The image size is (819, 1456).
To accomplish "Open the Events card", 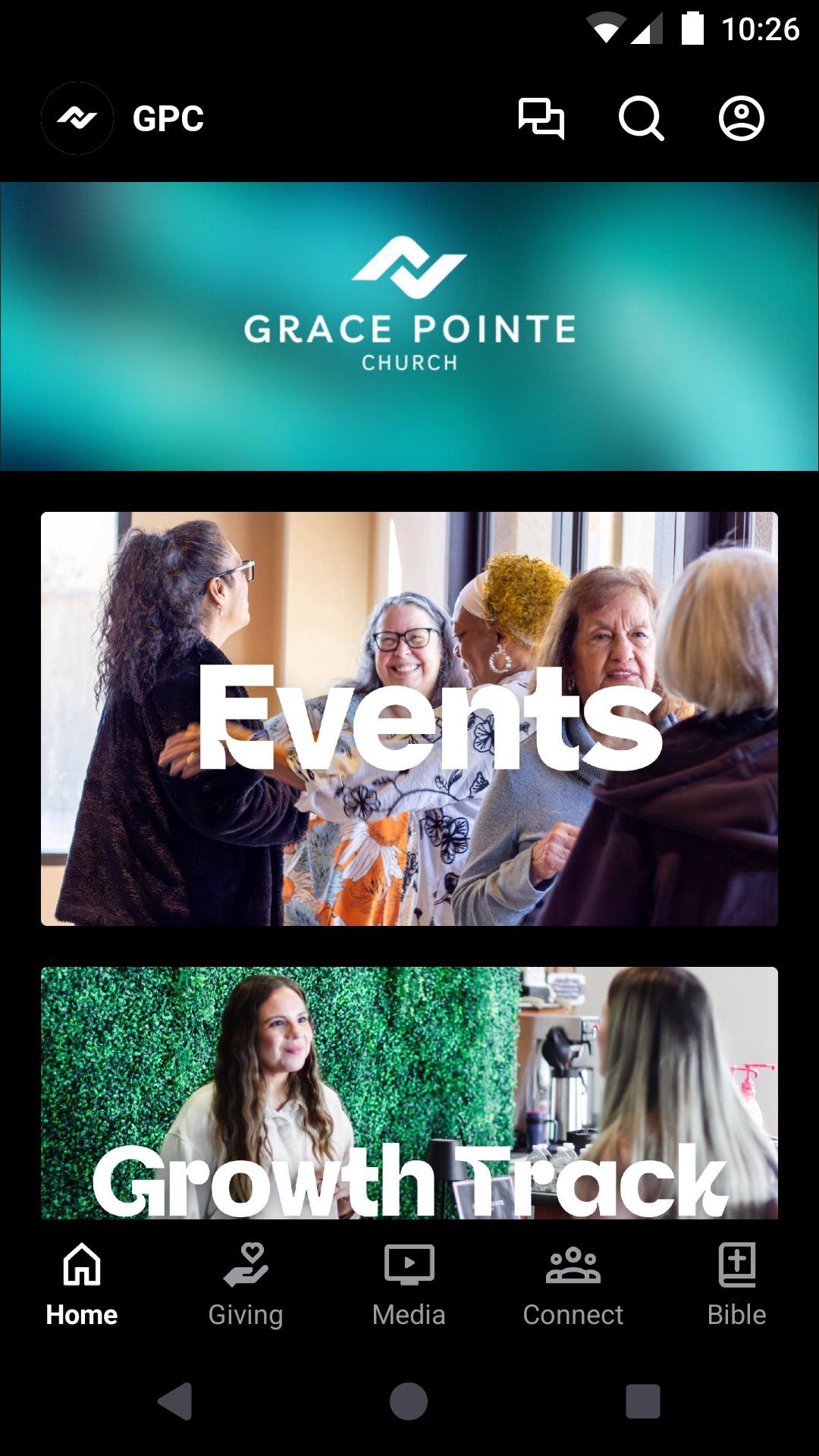I will tap(409, 718).
